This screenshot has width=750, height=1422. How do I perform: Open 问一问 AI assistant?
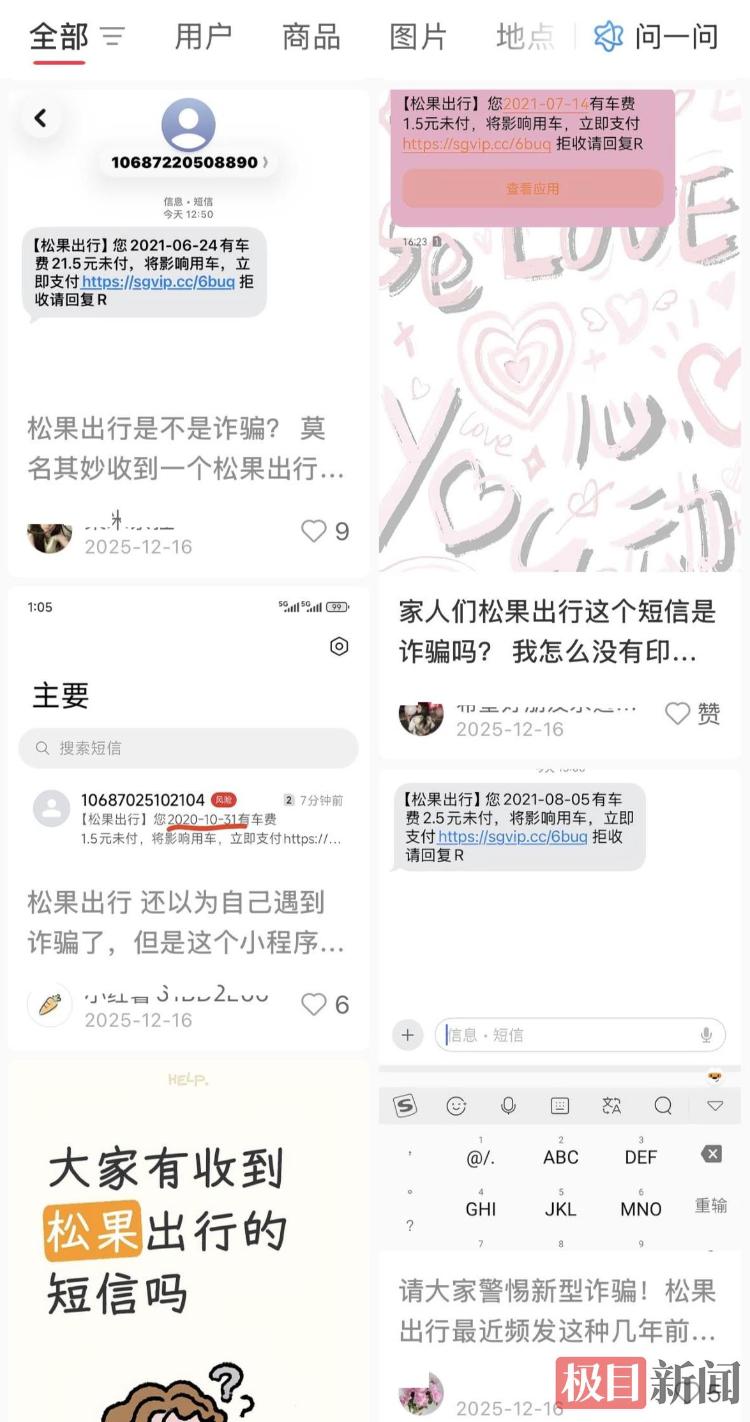point(657,38)
